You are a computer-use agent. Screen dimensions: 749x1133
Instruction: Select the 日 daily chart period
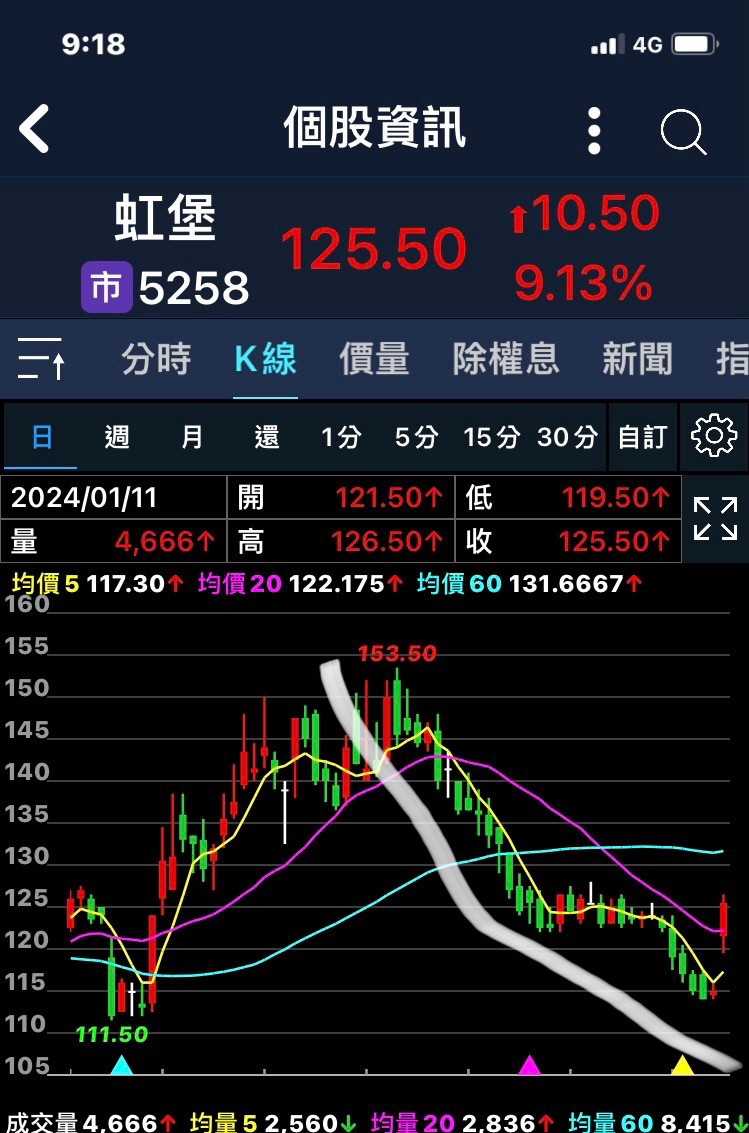click(41, 437)
